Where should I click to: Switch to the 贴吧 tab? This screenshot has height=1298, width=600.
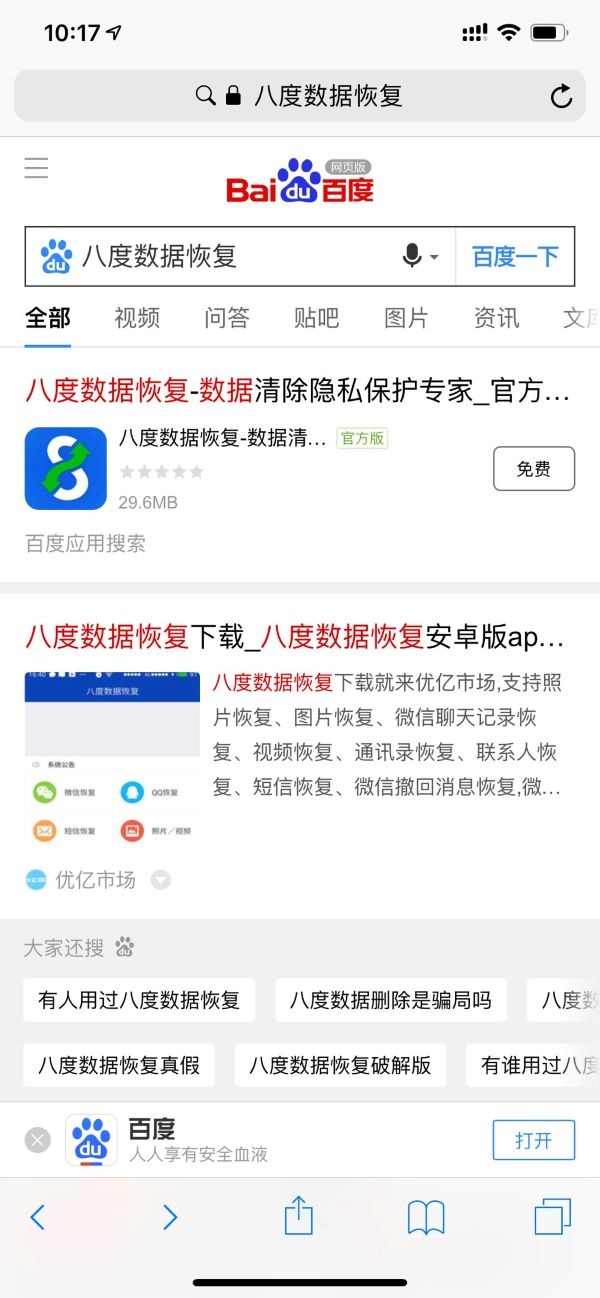pos(317,318)
